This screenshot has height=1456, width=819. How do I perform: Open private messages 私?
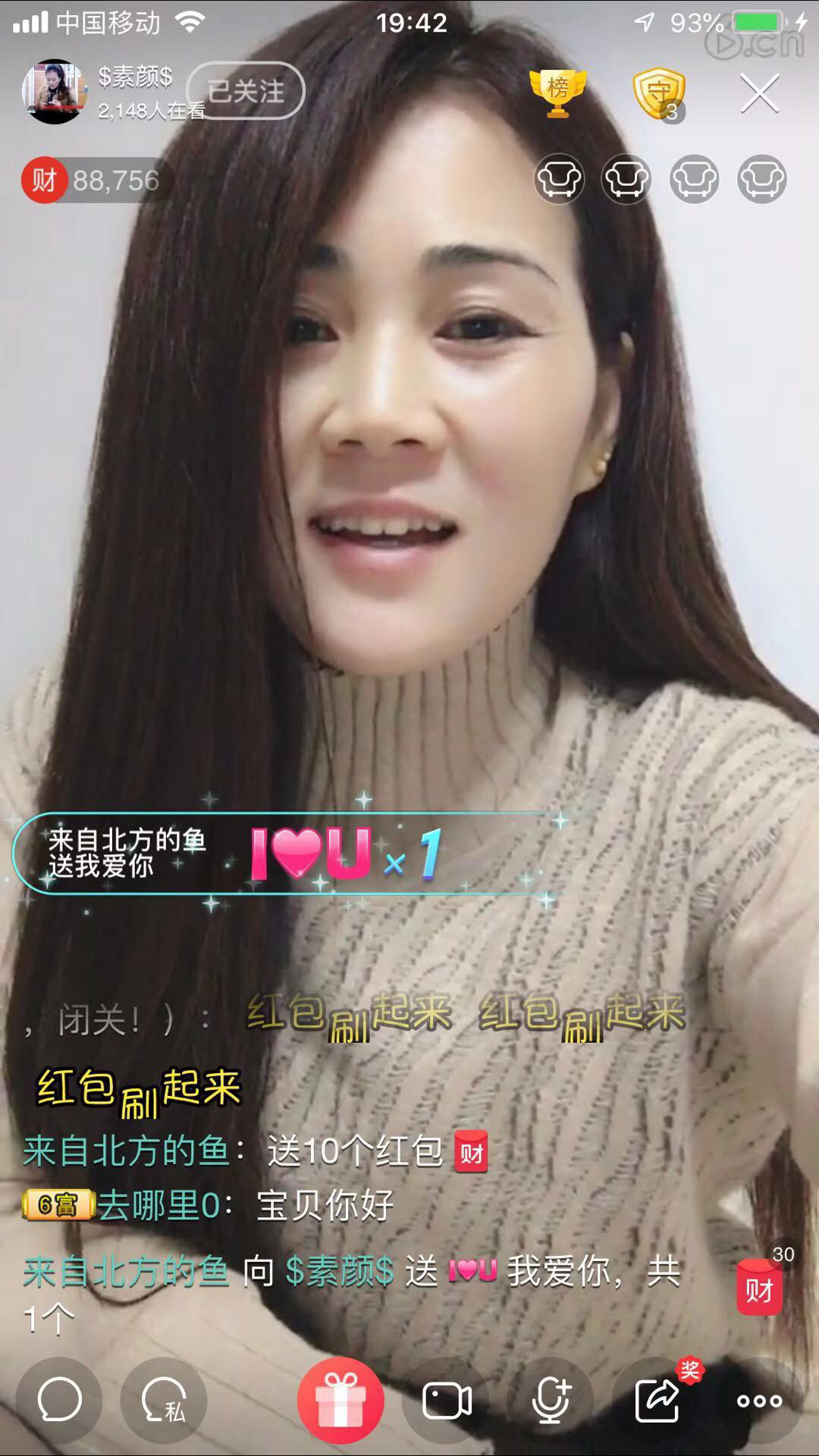pyautogui.click(x=164, y=1400)
